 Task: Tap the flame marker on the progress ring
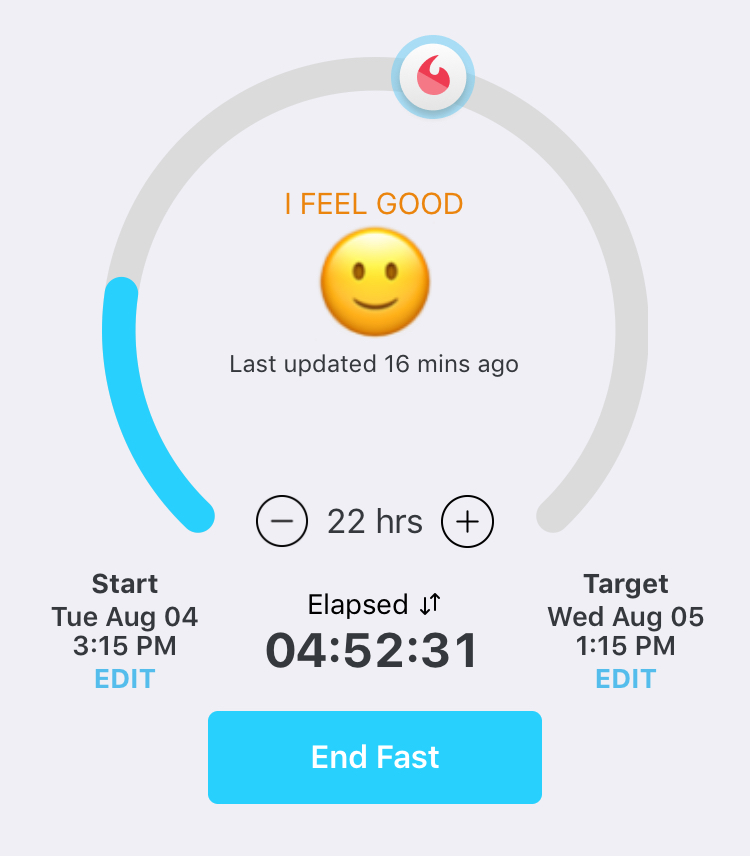click(x=433, y=76)
